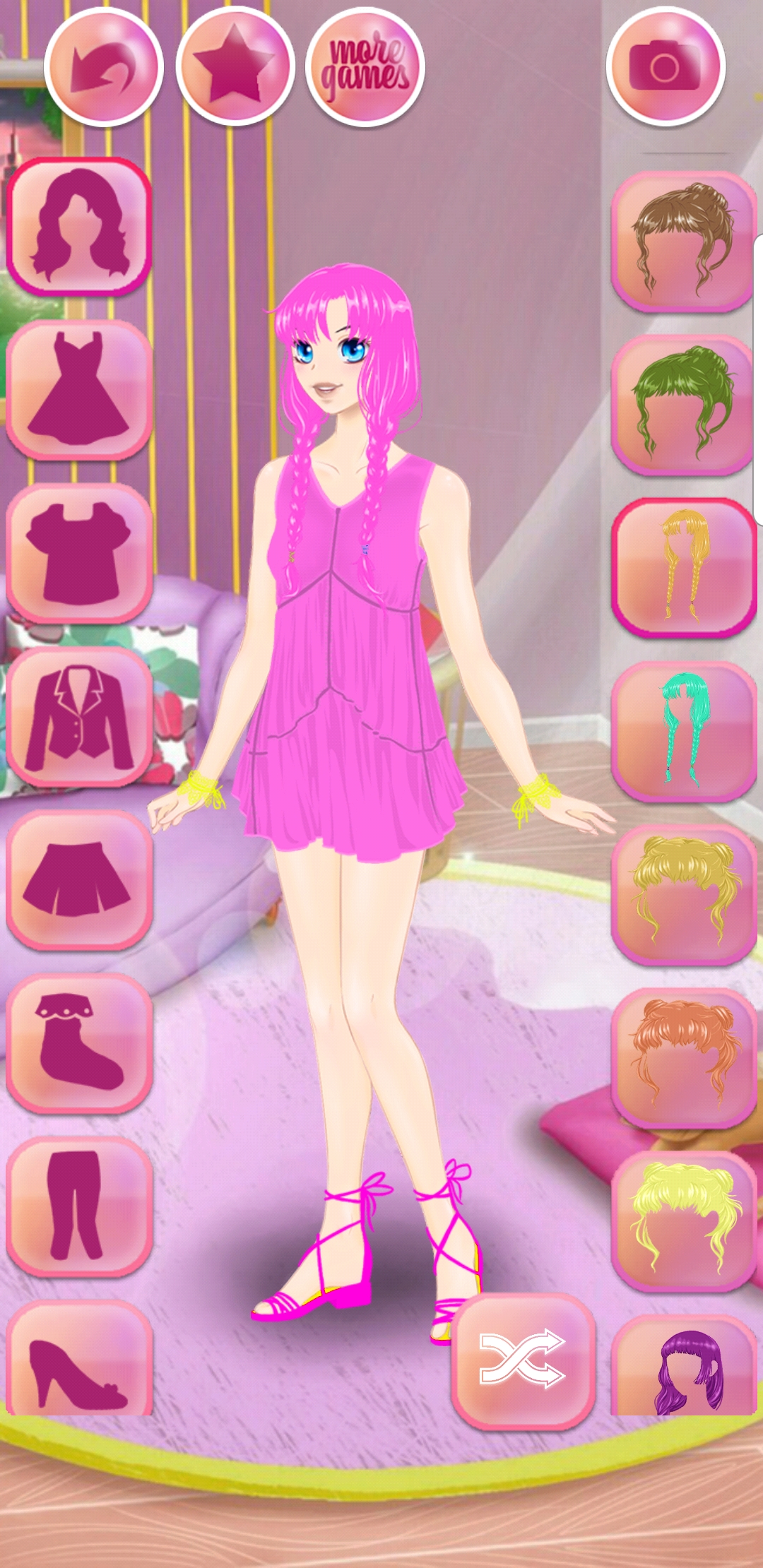The width and height of the screenshot is (763, 1568).
Task: Shuffle the outfit randomly
Action: coord(523,1360)
